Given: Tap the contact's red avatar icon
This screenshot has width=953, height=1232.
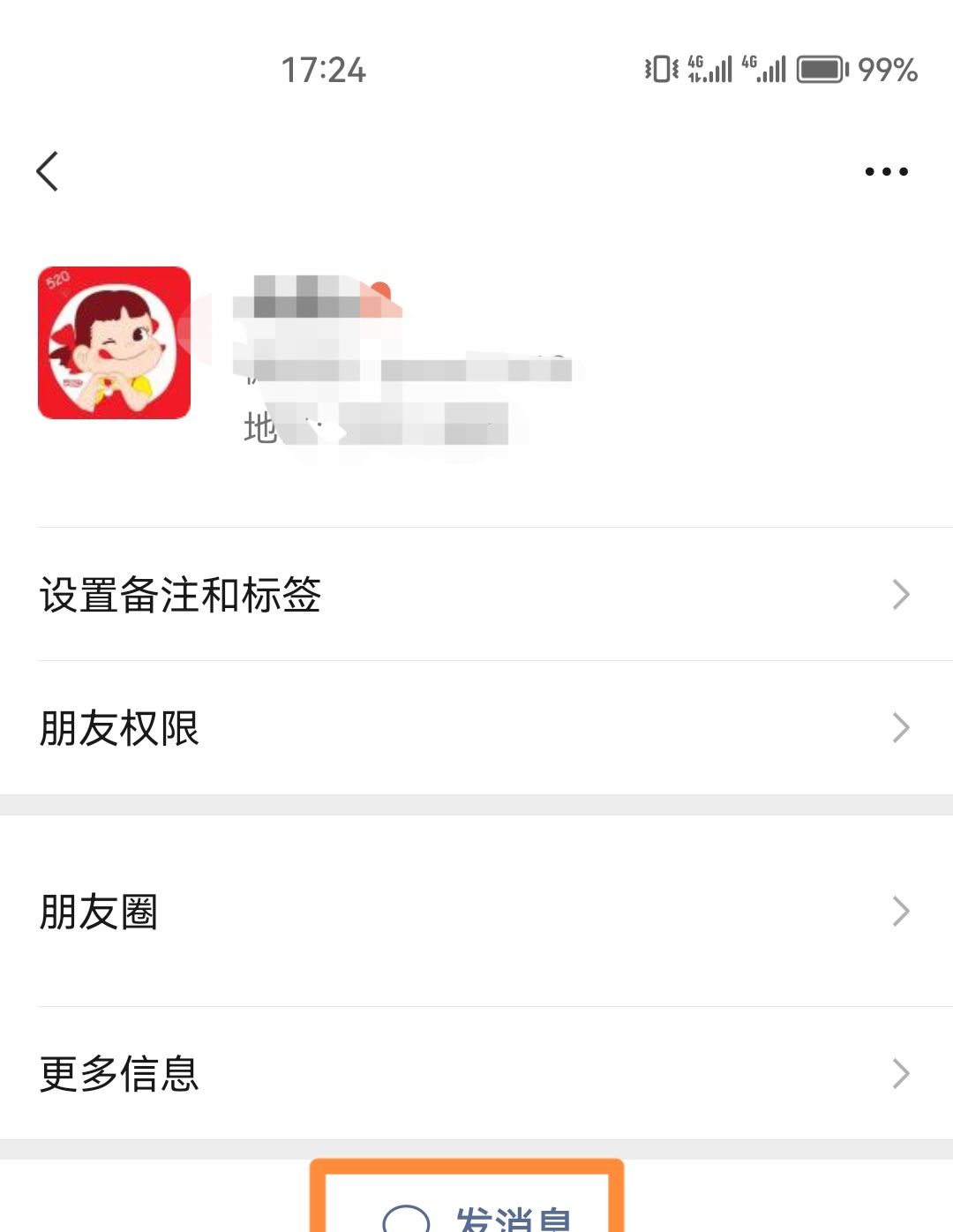Looking at the screenshot, I should (x=113, y=339).
